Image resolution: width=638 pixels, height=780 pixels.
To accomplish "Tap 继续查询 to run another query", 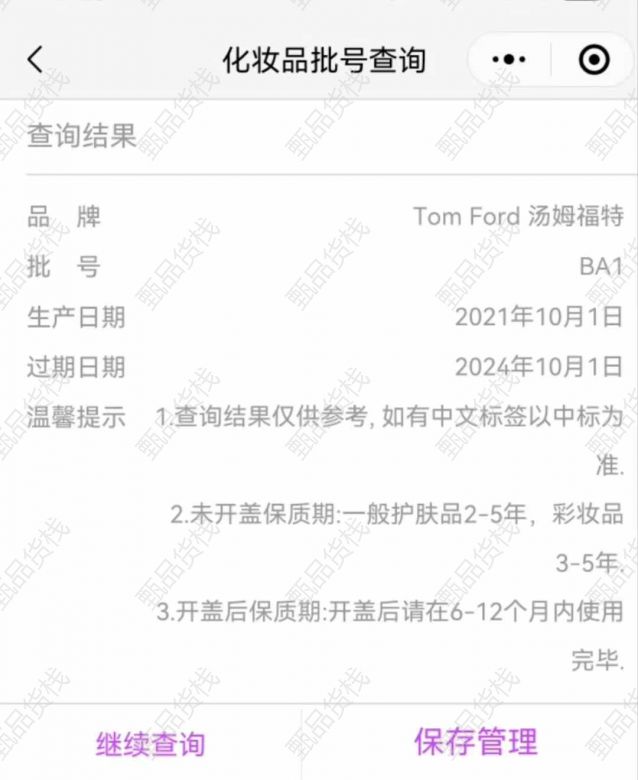I will coord(150,743).
